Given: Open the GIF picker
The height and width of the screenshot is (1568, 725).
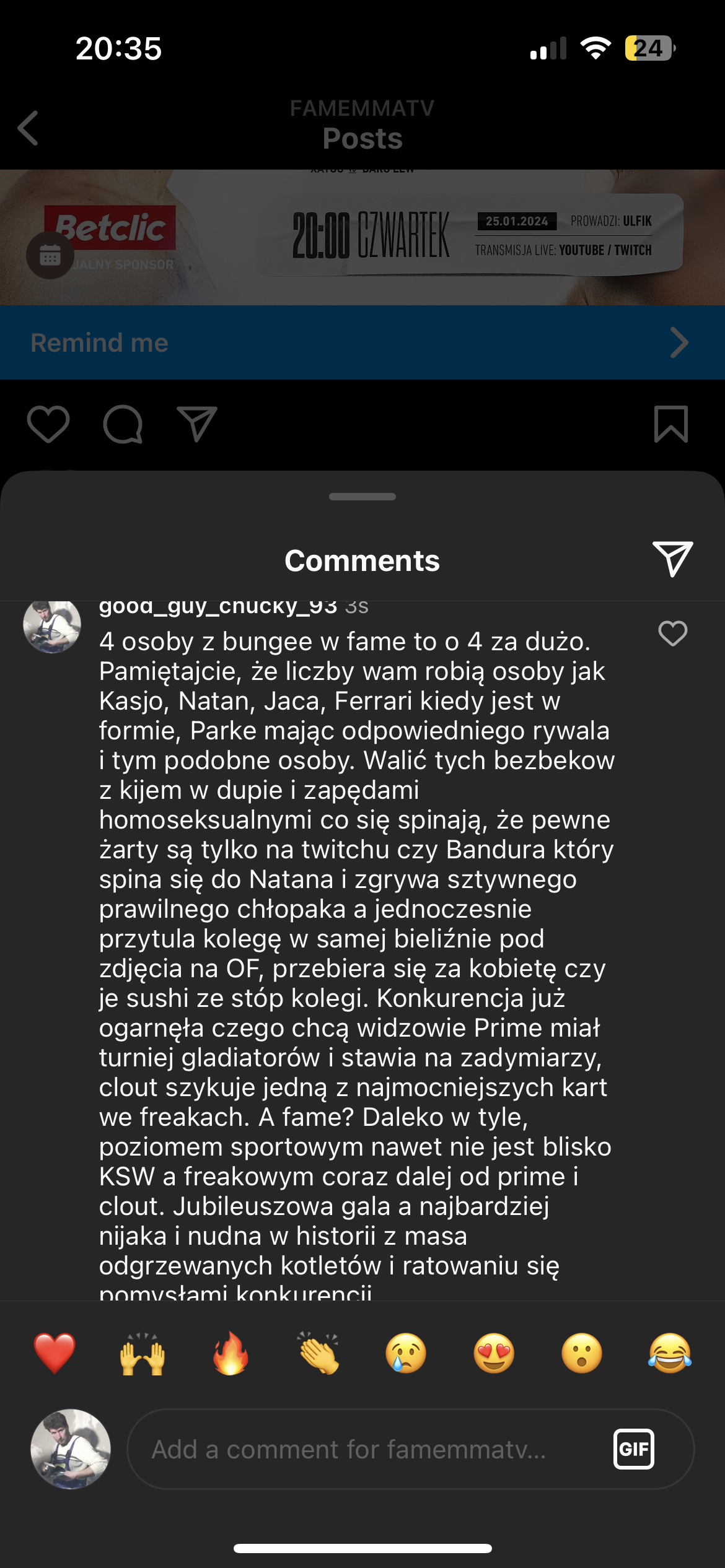Looking at the screenshot, I should pos(633,1449).
